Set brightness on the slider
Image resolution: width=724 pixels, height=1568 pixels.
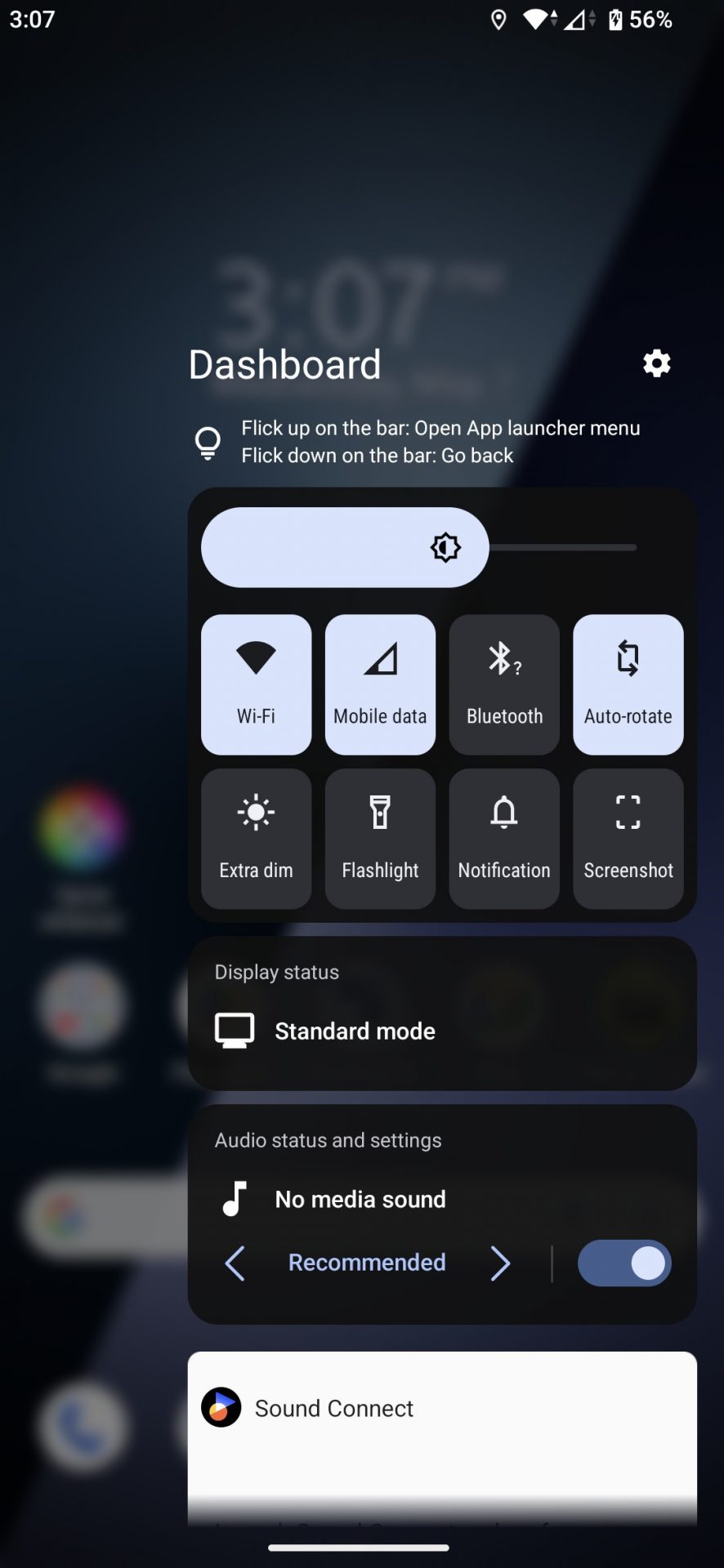click(x=445, y=547)
